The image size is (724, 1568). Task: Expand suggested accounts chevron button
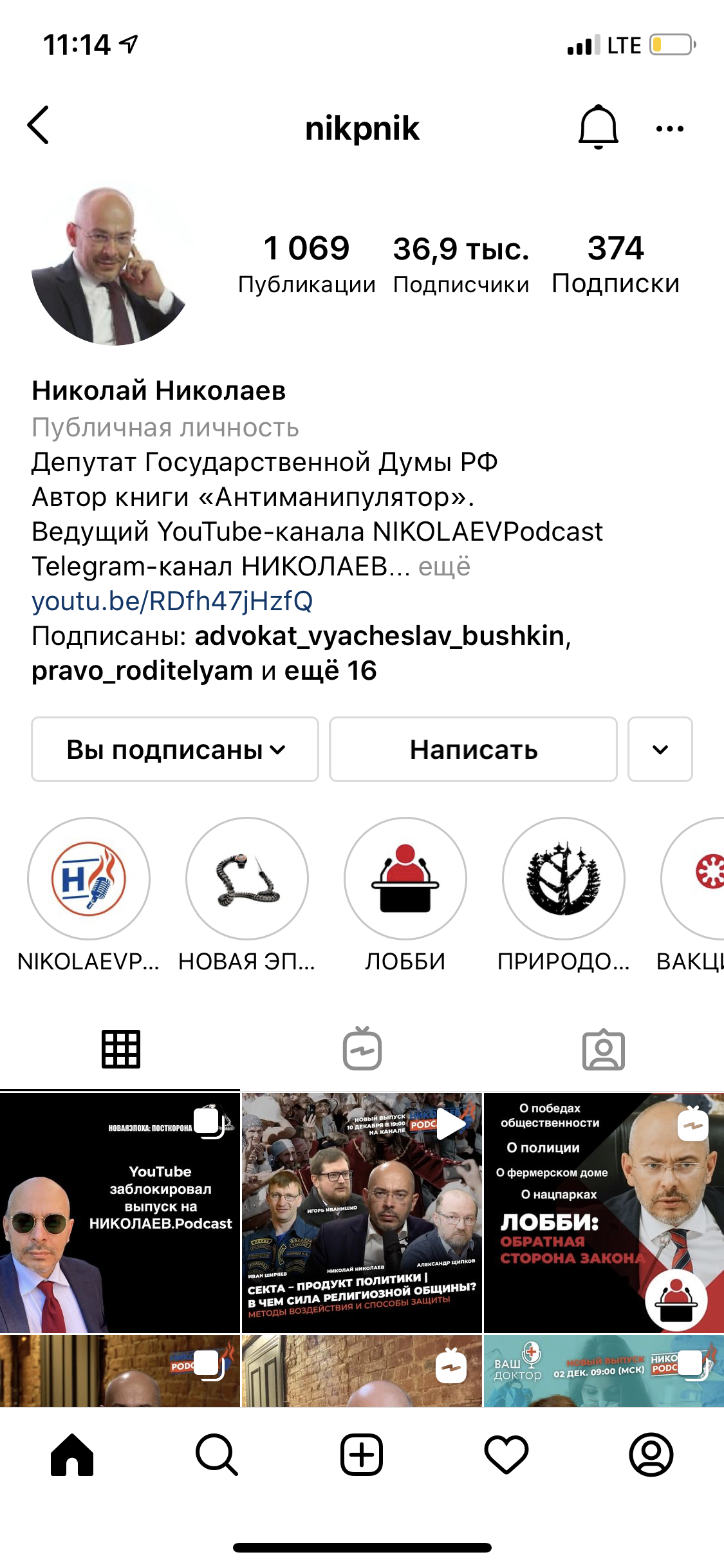pos(660,749)
